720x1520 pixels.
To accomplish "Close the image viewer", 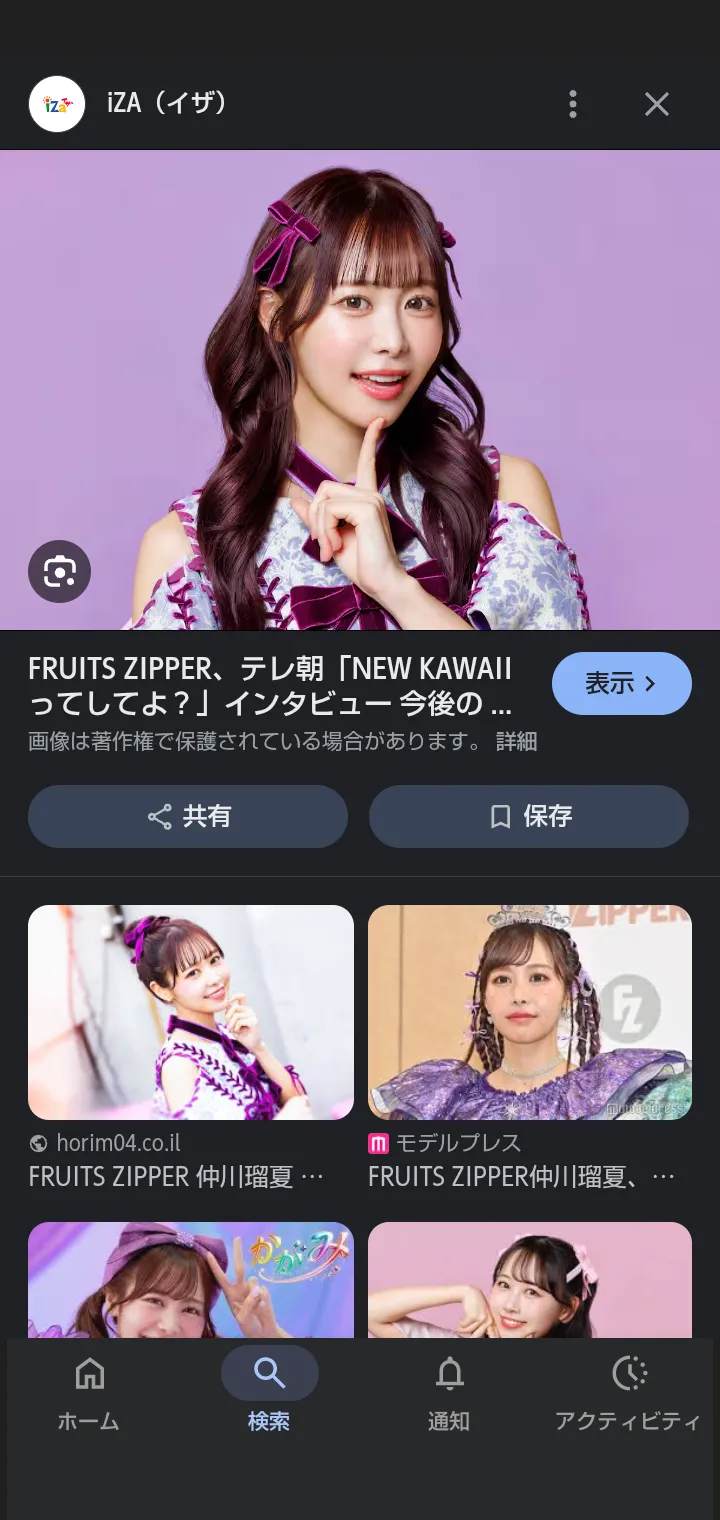I will pyautogui.click(x=656, y=104).
